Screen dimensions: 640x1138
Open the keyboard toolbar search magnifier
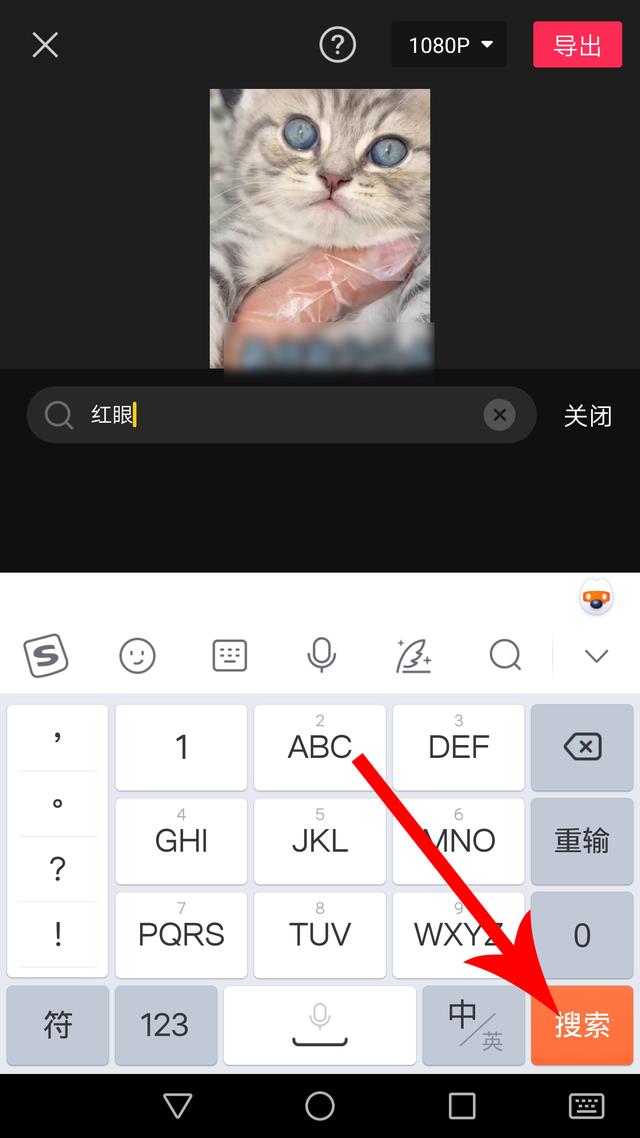[x=505, y=656]
